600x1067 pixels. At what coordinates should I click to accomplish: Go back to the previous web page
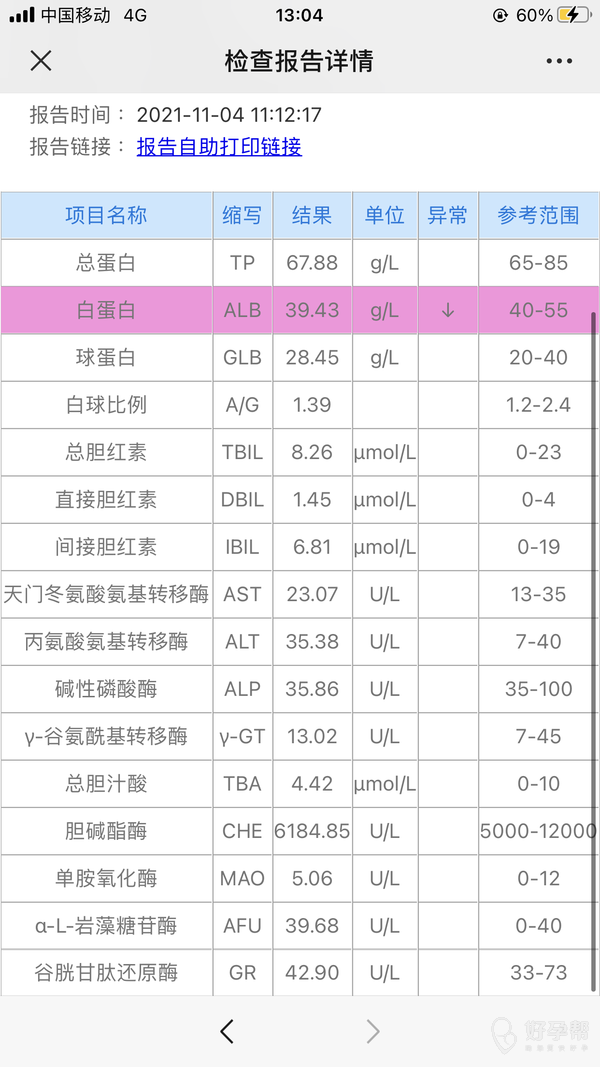227,1031
